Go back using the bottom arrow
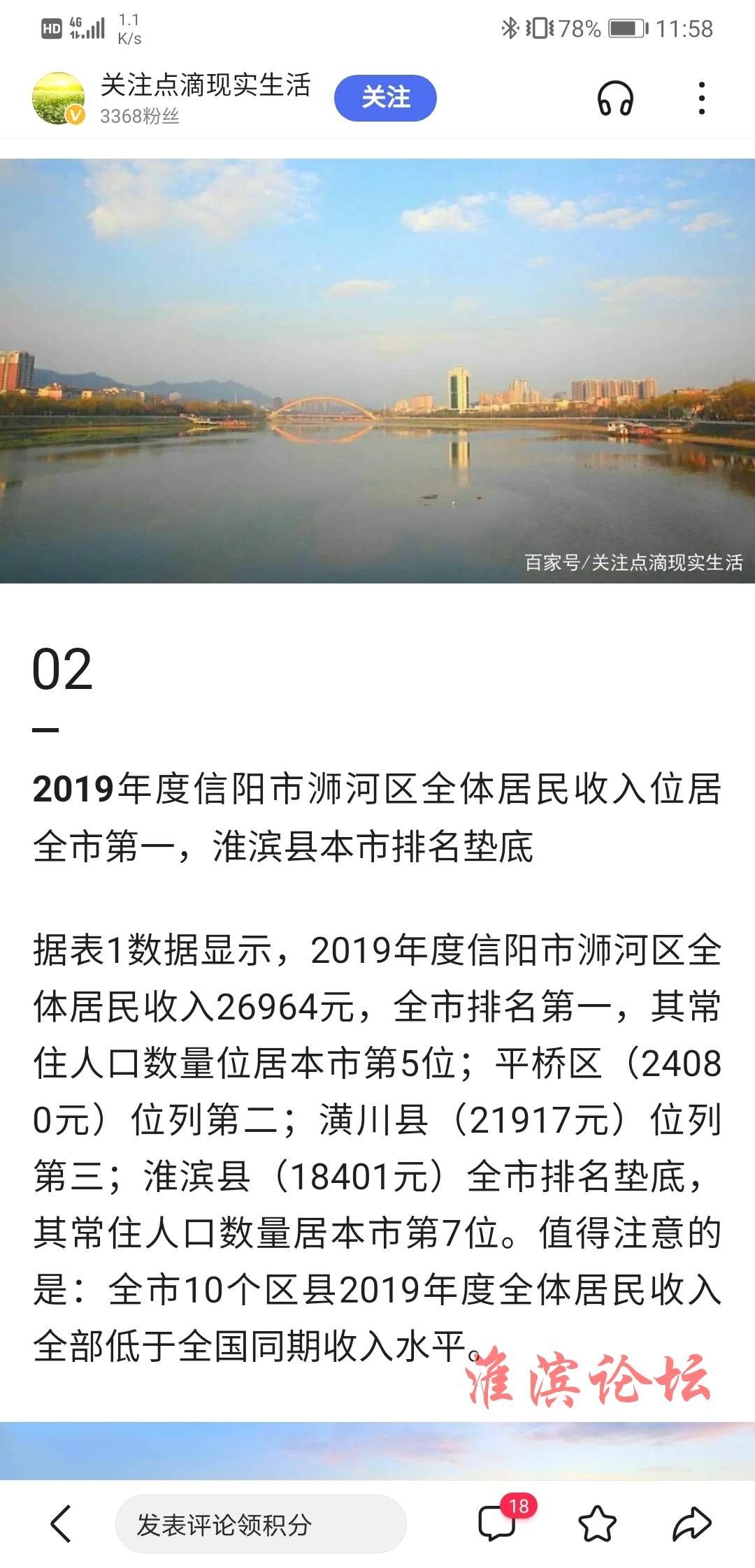 (x=61, y=1523)
